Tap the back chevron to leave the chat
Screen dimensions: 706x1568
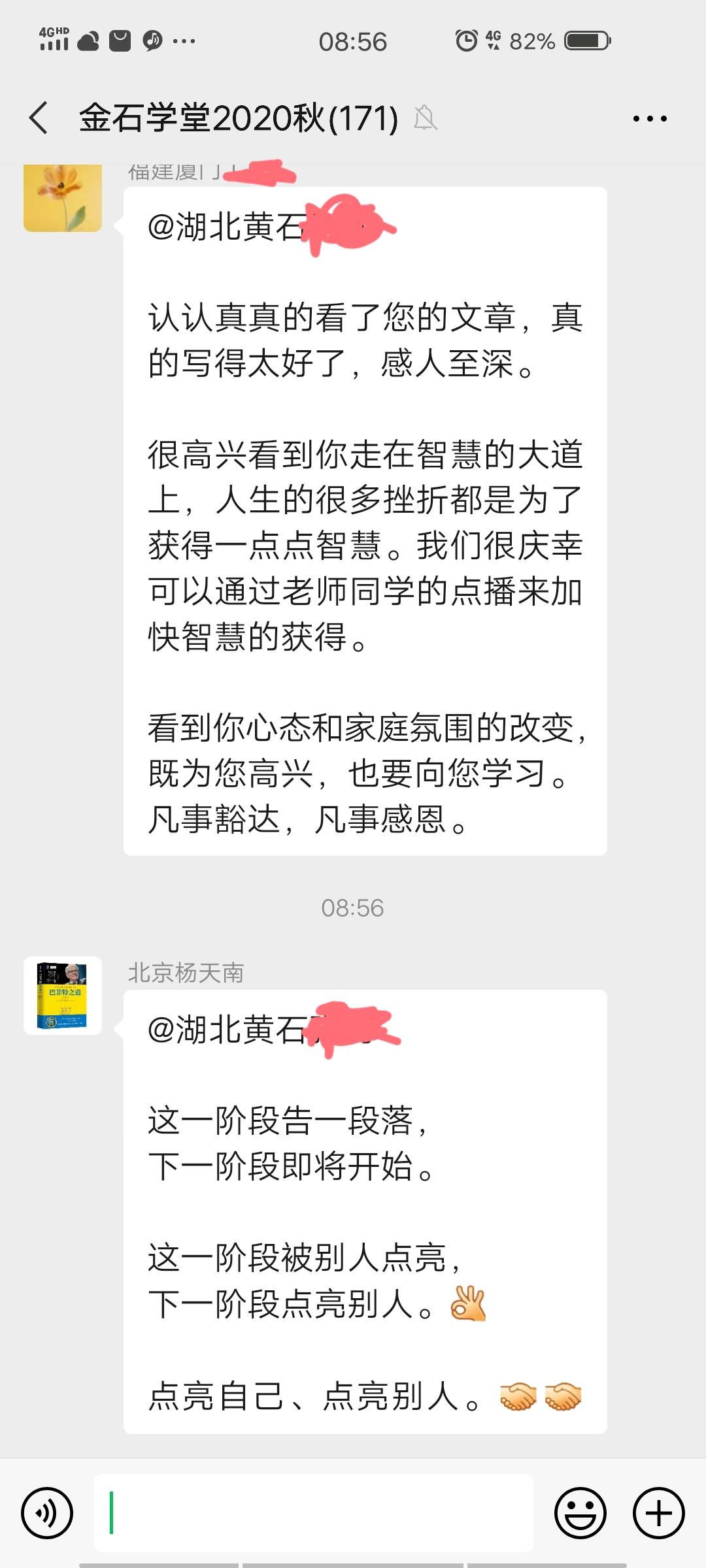click(x=39, y=119)
